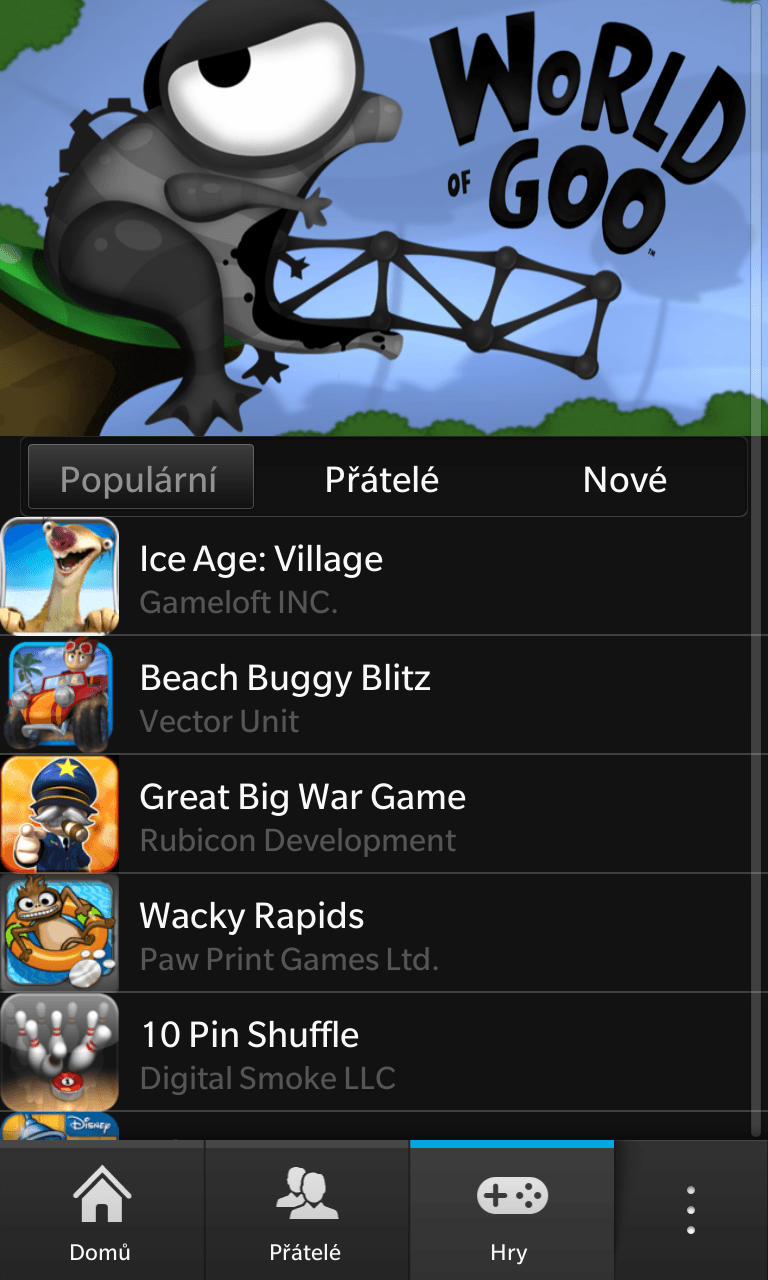Viewport: 768px width, 1280px height.
Task: Show the Nové games list
Action: point(624,479)
